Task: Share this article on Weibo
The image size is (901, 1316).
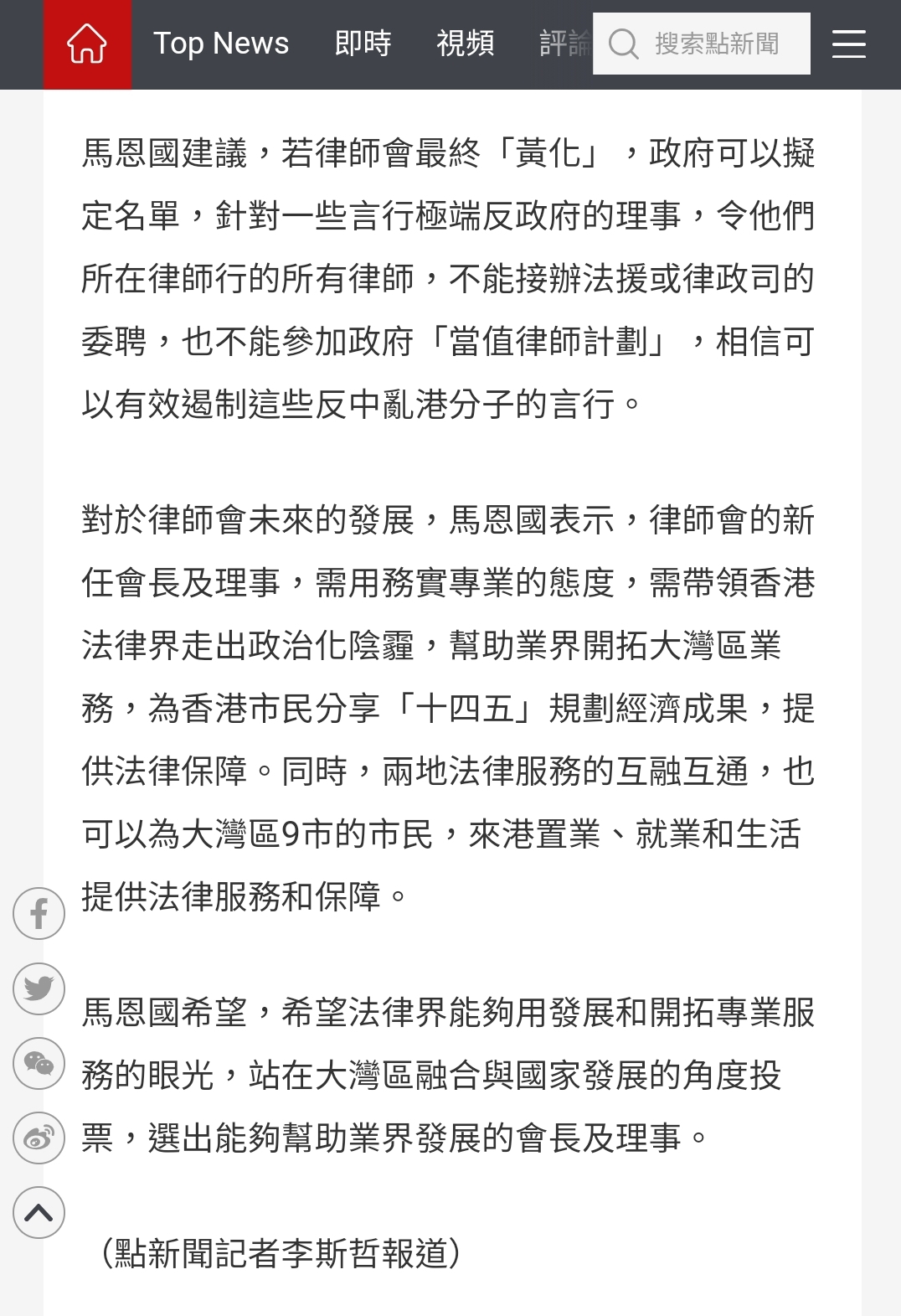Action: tap(39, 1138)
